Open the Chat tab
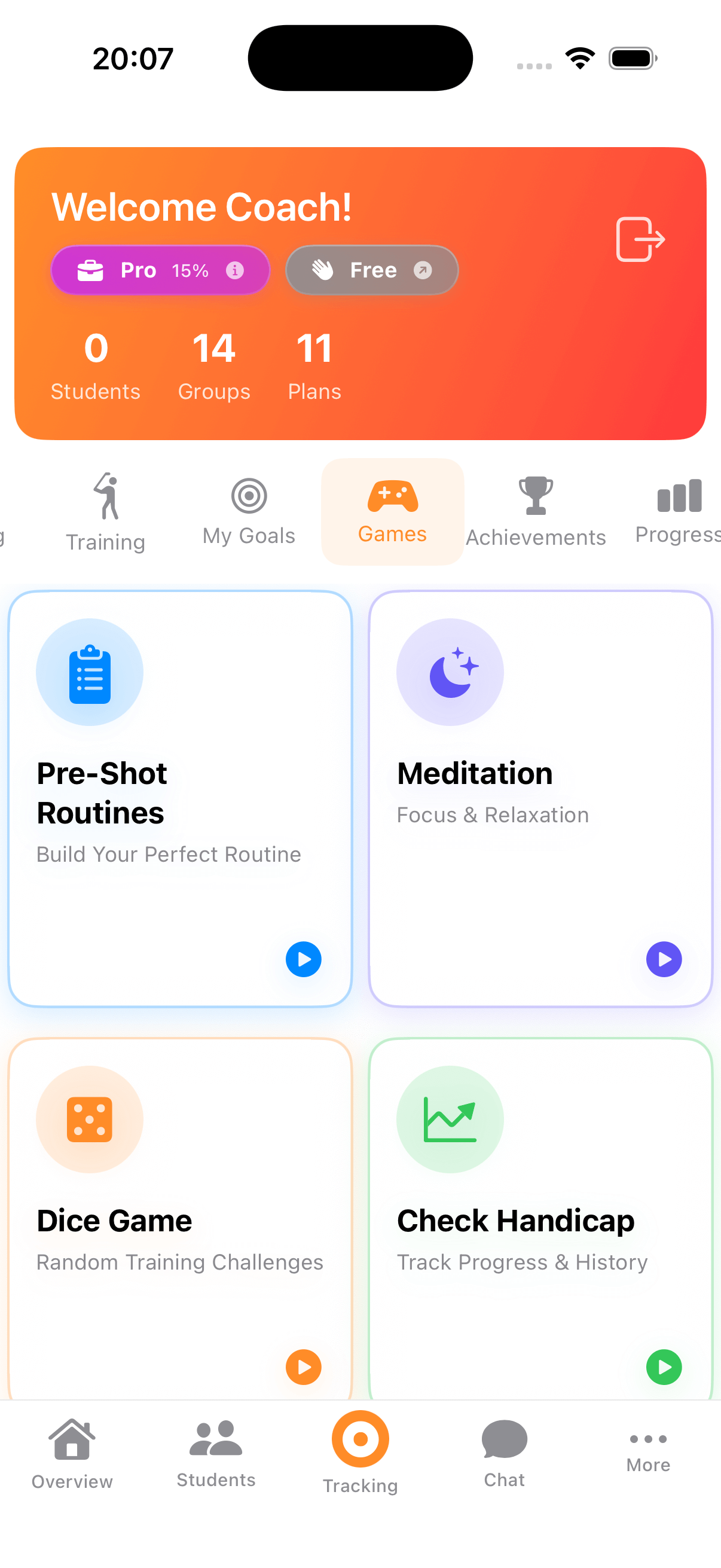This screenshot has height=1568, width=721. (505, 1454)
